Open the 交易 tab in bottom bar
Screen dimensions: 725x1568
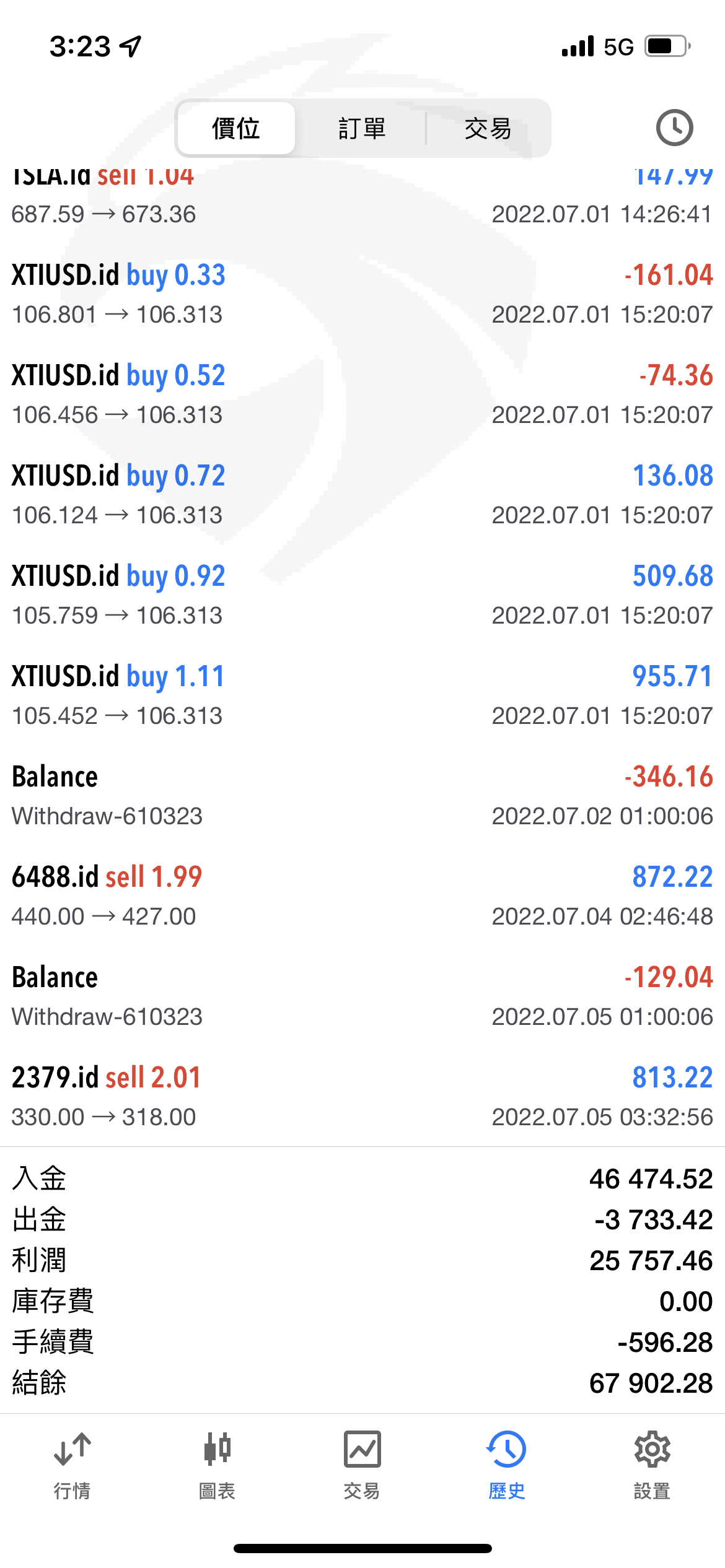[362, 1465]
